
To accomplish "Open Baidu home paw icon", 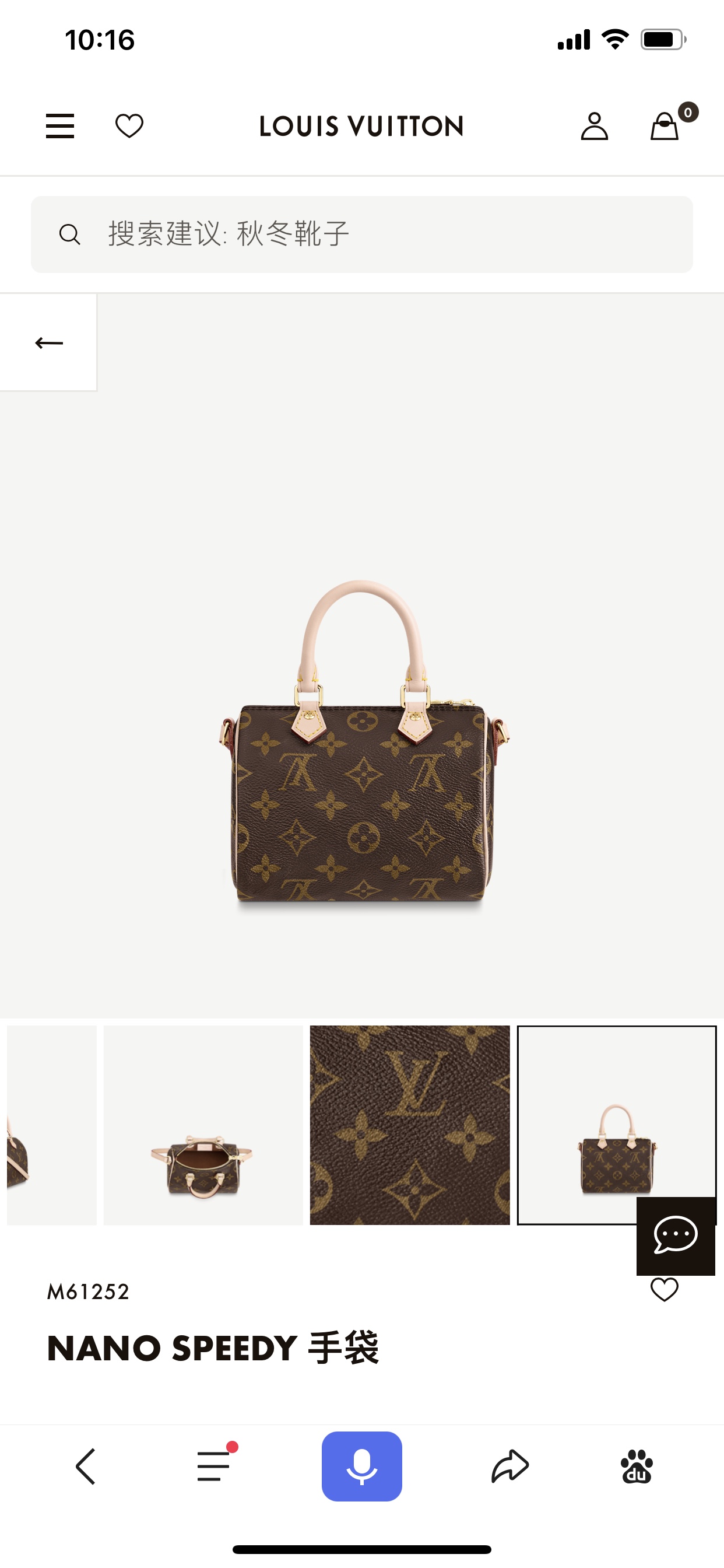I will click(637, 1466).
